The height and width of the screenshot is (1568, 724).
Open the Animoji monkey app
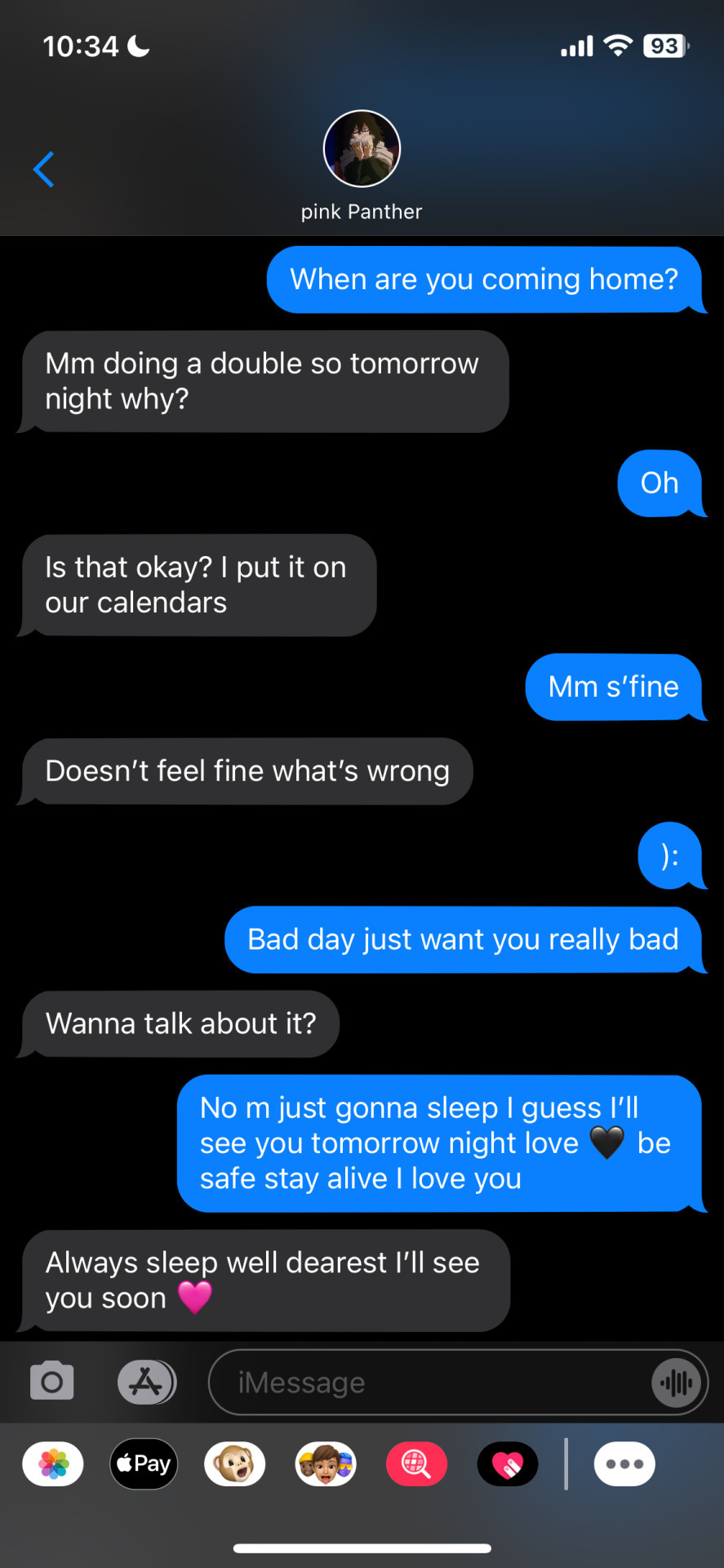[x=235, y=1464]
